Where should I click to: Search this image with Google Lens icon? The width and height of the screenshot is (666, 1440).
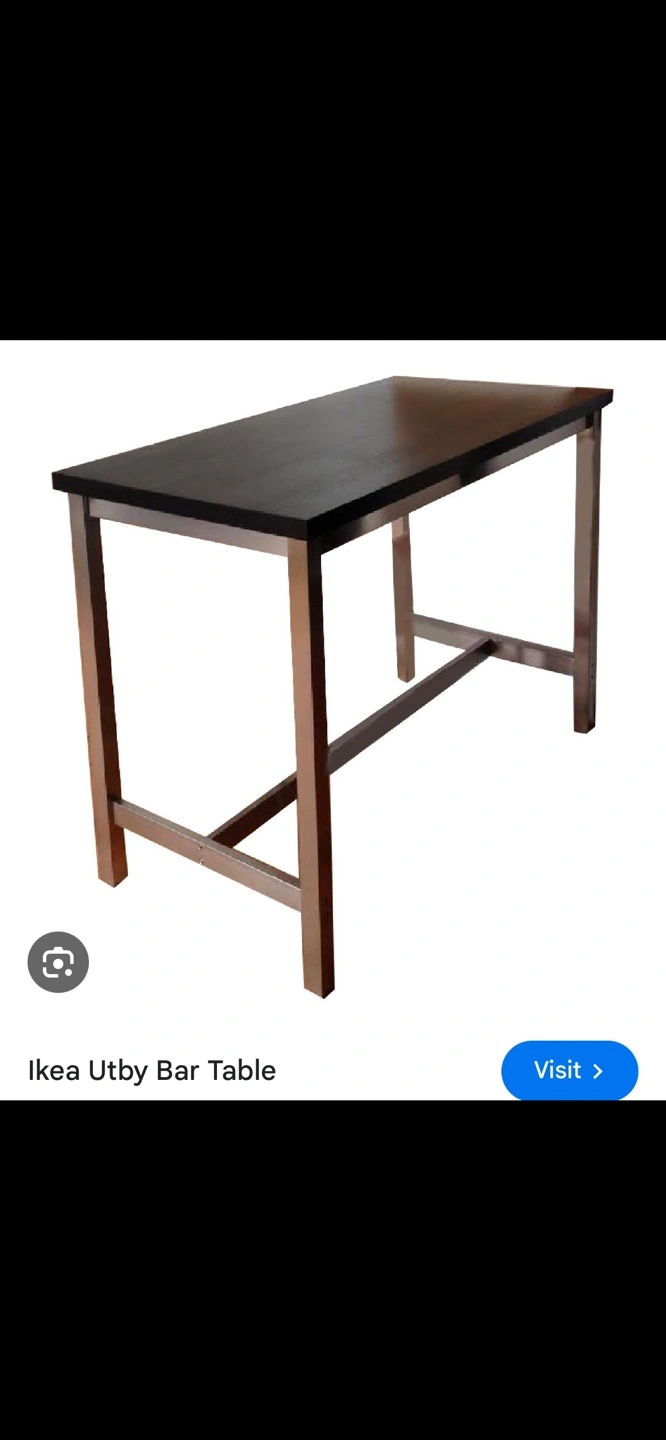click(58, 962)
